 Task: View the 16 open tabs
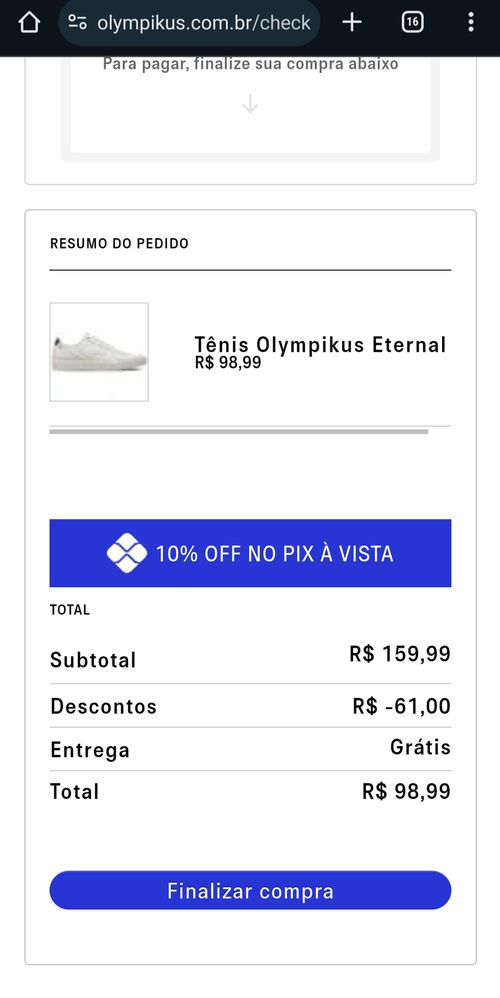pos(412,22)
